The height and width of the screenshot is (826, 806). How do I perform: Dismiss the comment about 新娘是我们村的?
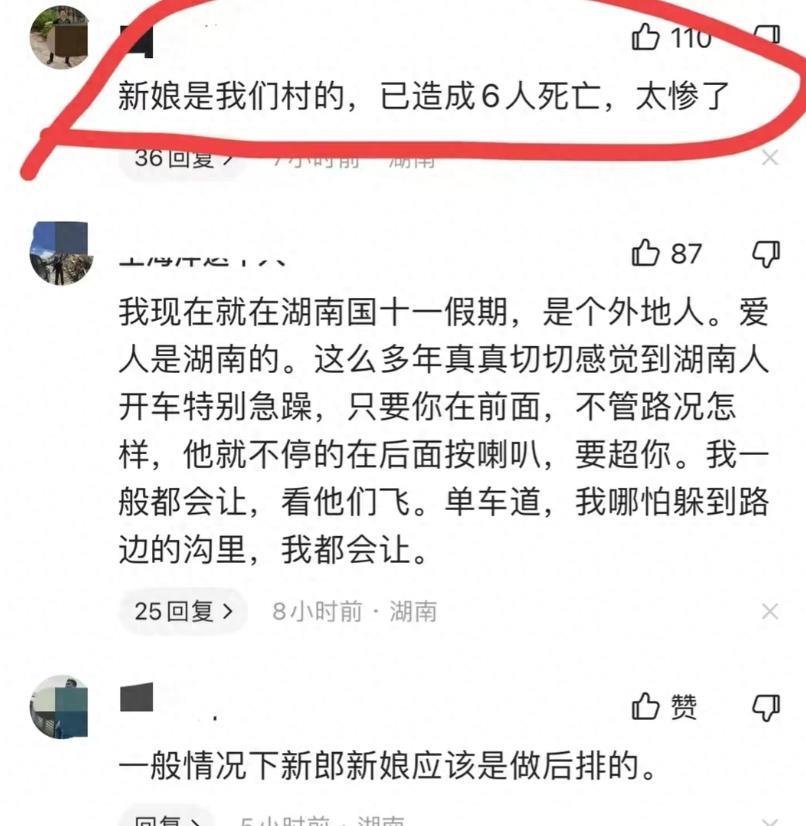pos(769,158)
